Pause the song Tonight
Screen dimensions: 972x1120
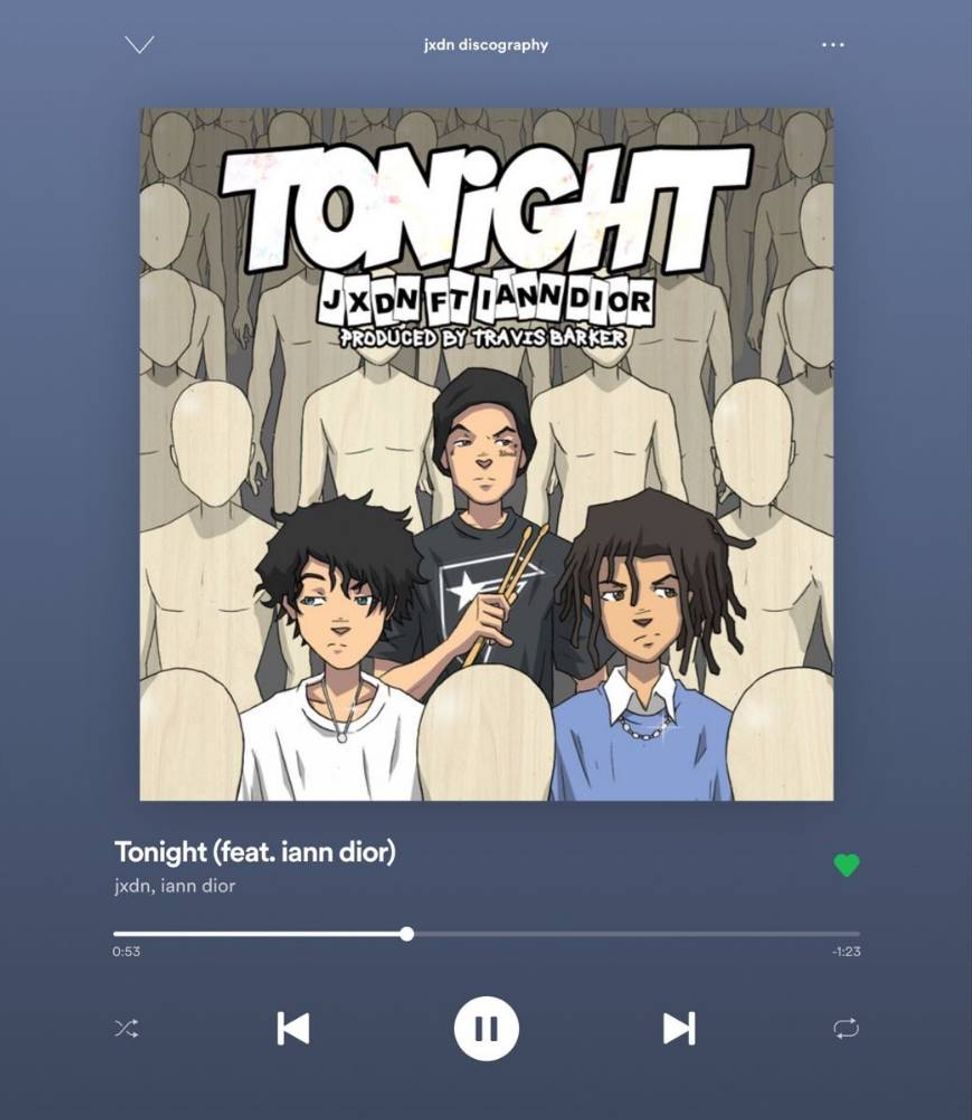486,1028
